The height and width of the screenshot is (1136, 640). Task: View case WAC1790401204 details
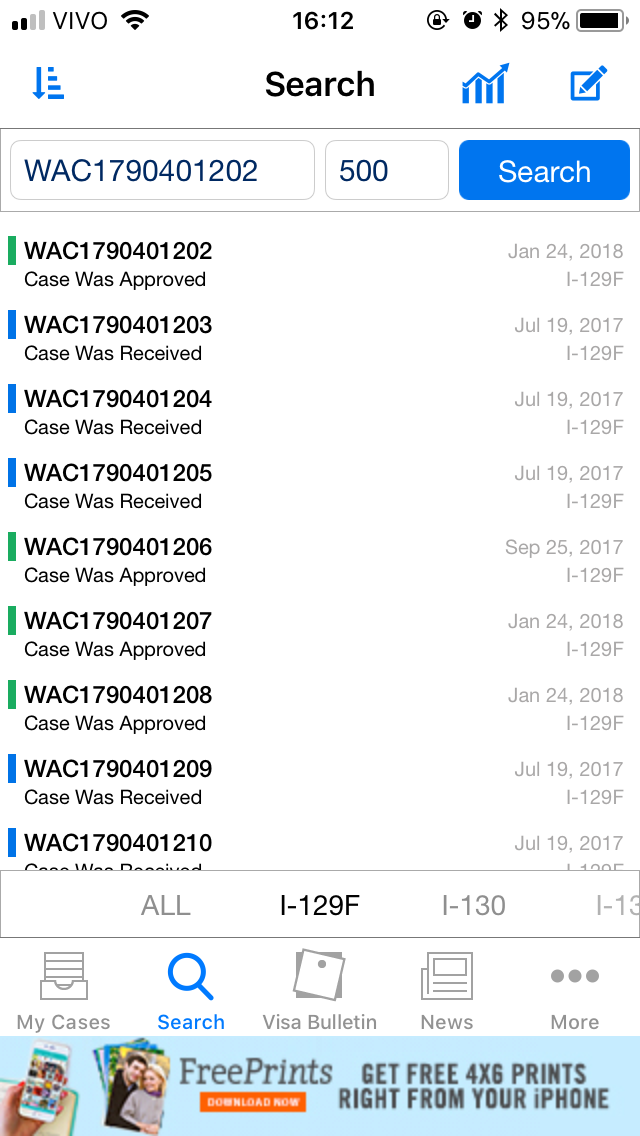coord(320,412)
